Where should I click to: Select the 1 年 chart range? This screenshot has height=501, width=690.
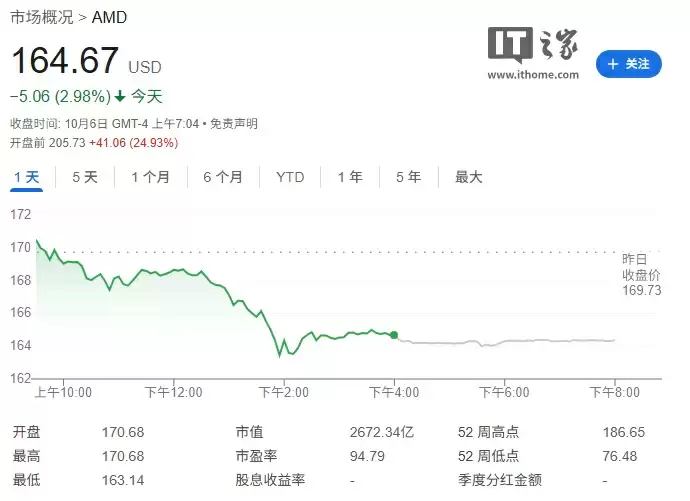pyautogui.click(x=350, y=177)
